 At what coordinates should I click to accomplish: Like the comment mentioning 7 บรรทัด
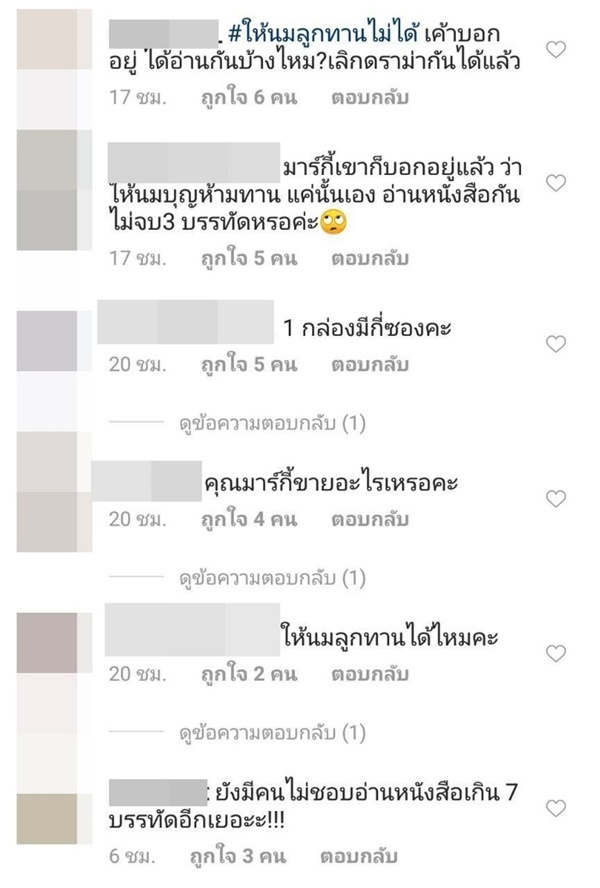click(556, 808)
